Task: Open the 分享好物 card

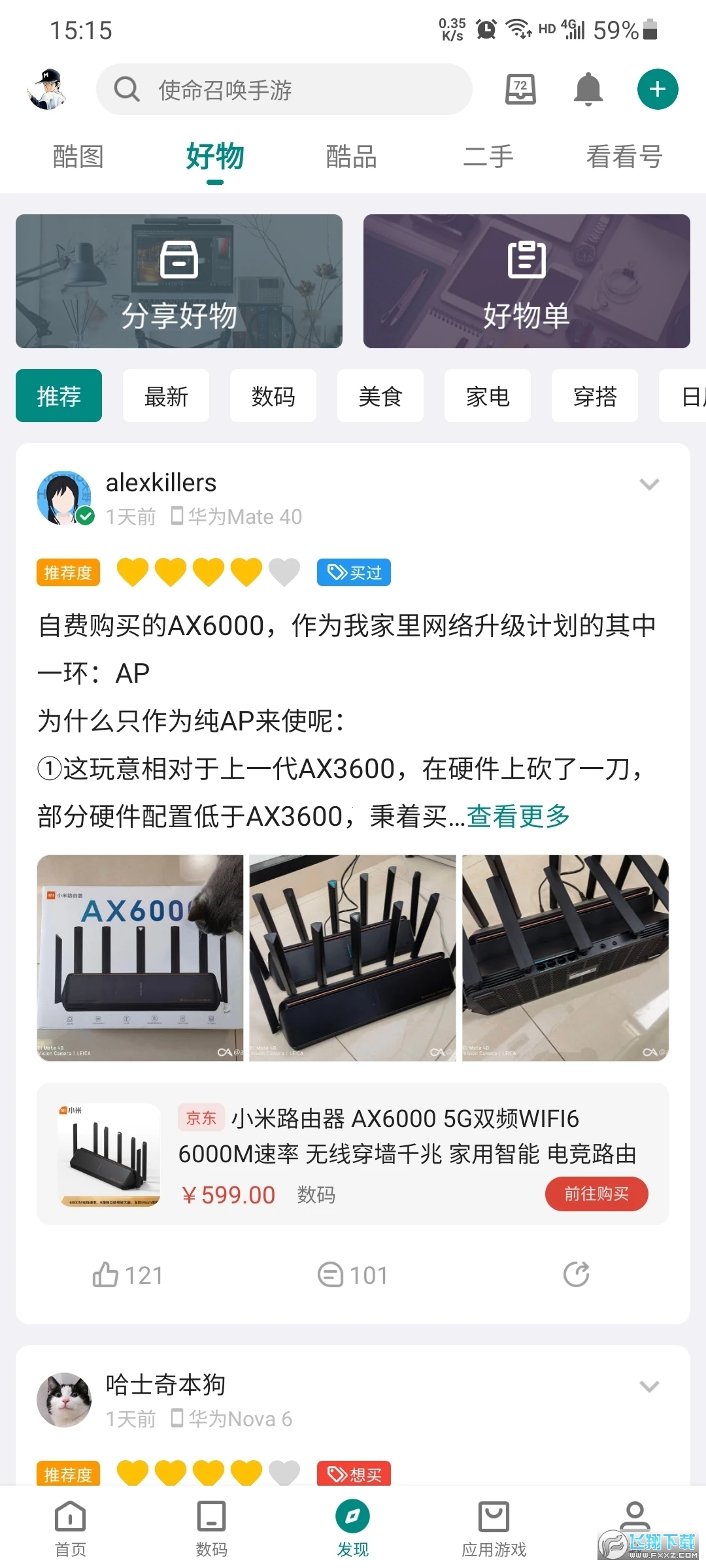Action: [x=179, y=281]
